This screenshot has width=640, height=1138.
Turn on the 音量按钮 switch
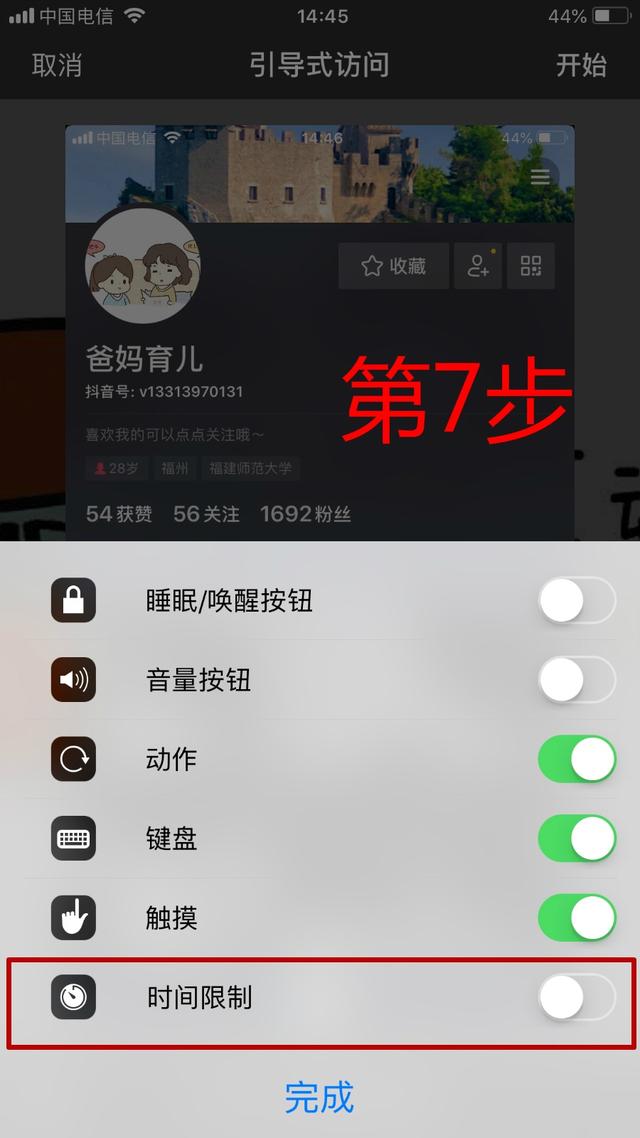(x=576, y=680)
